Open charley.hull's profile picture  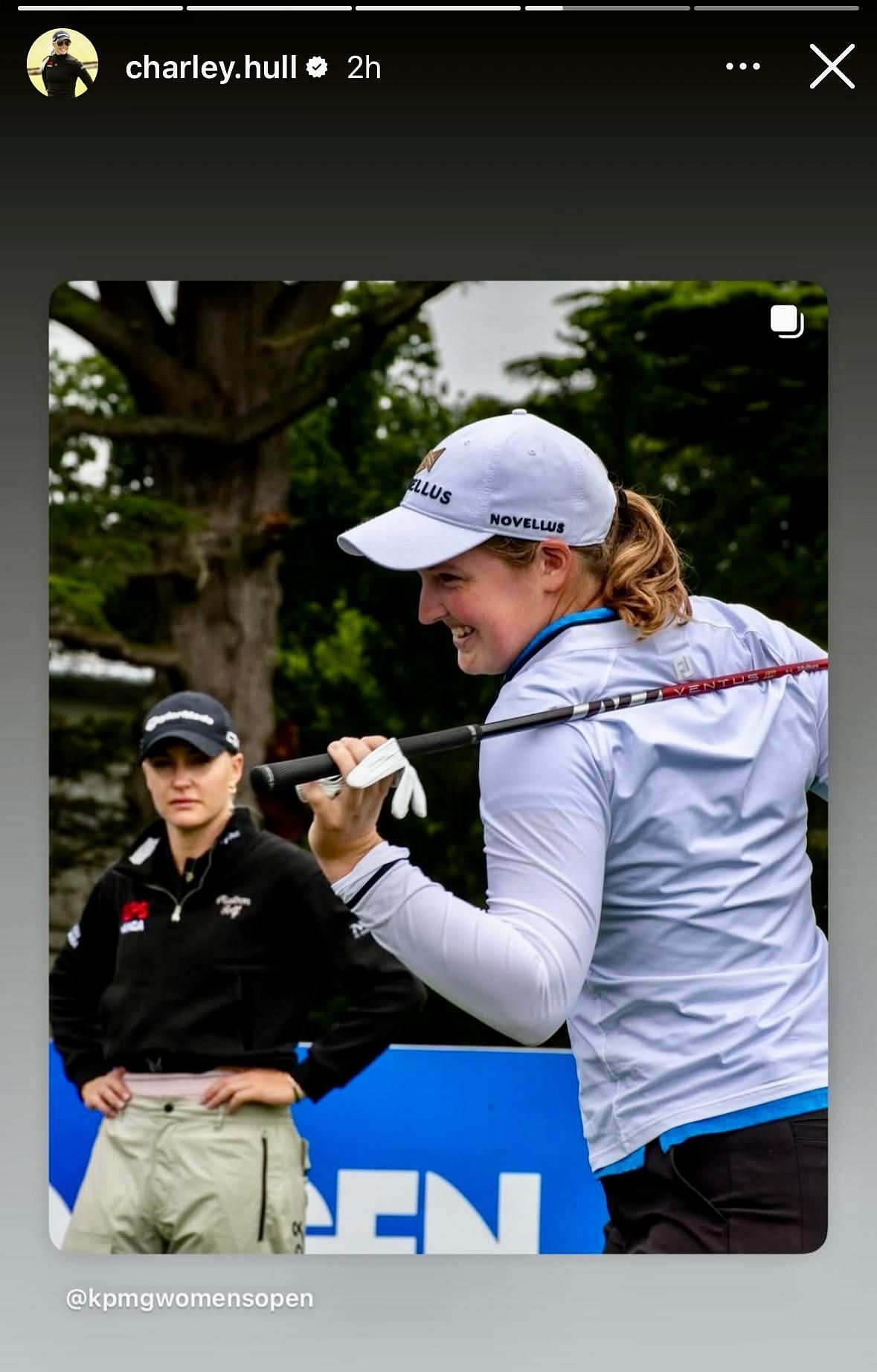(x=62, y=65)
